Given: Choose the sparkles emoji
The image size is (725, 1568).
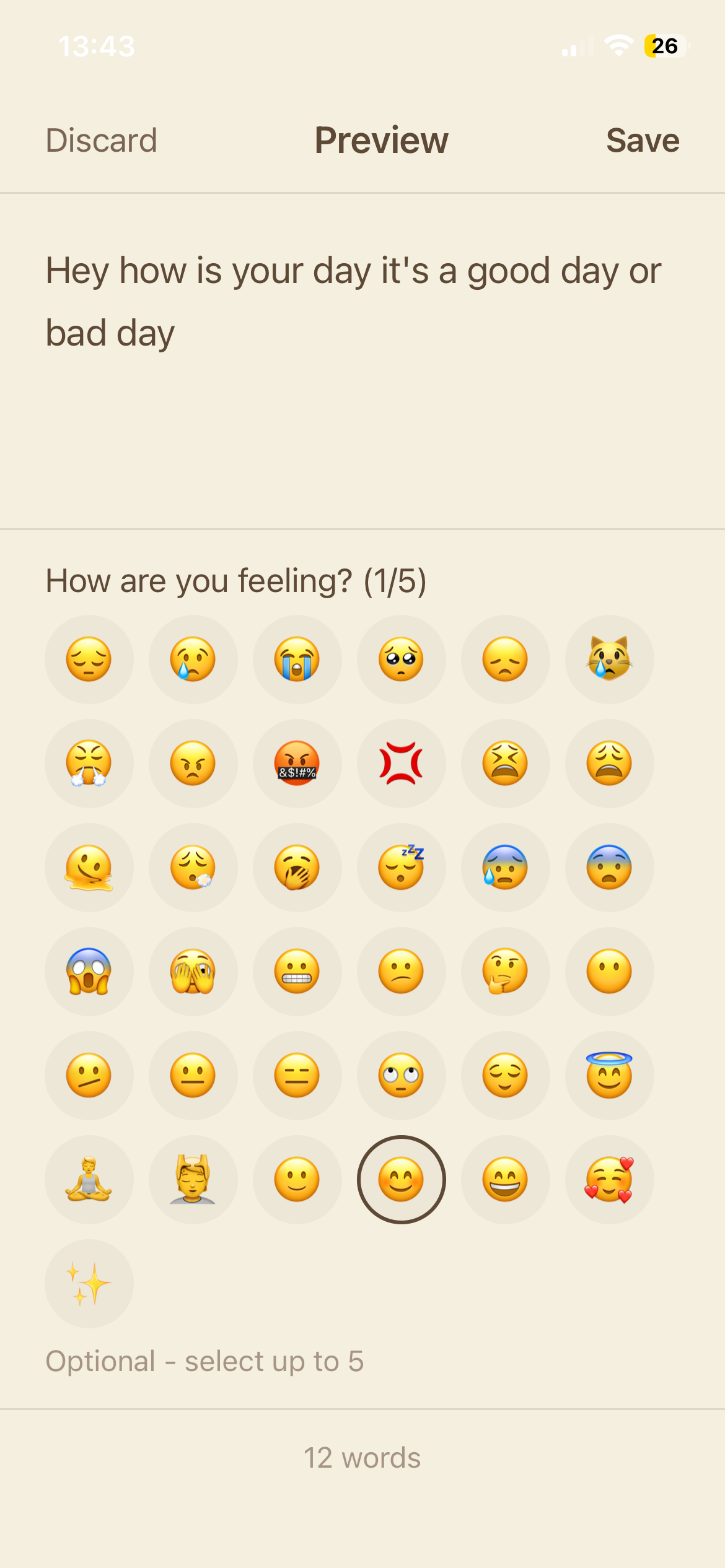Looking at the screenshot, I should tap(89, 1283).
